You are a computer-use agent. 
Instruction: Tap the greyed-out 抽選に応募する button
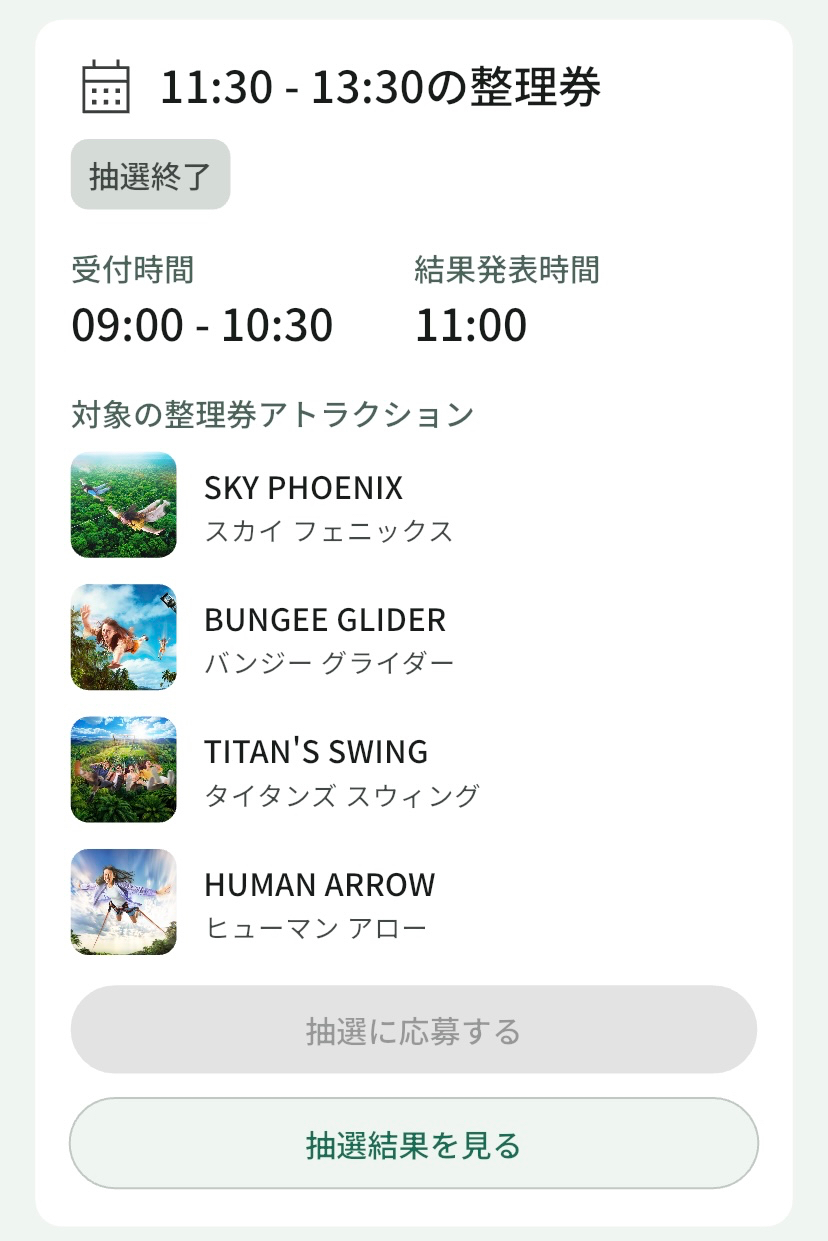click(413, 1030)
